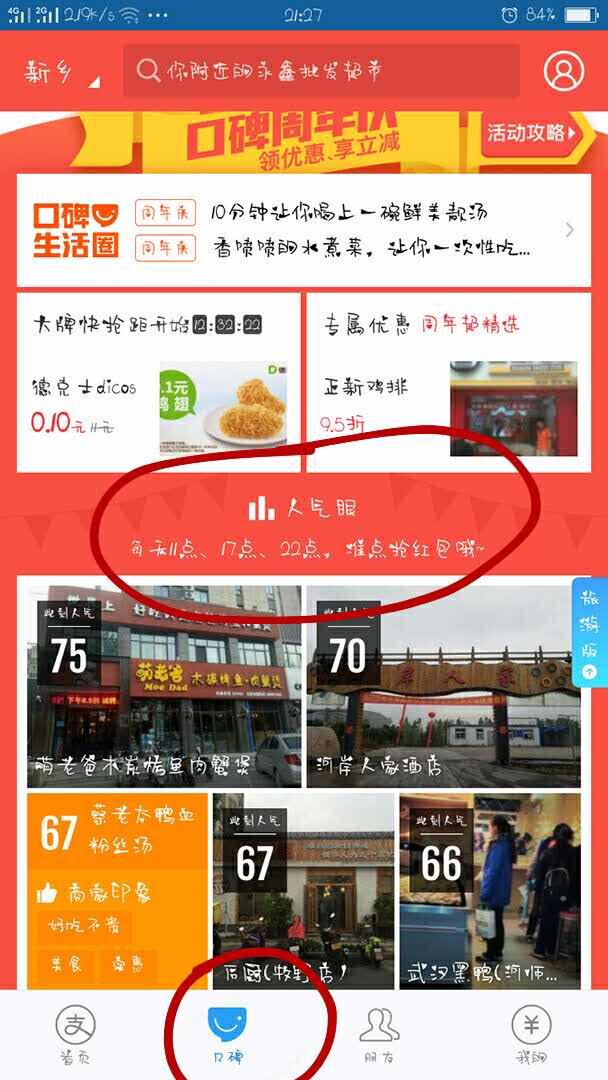
Task: Open the profile avatar icon
Action: coord(564,71)
